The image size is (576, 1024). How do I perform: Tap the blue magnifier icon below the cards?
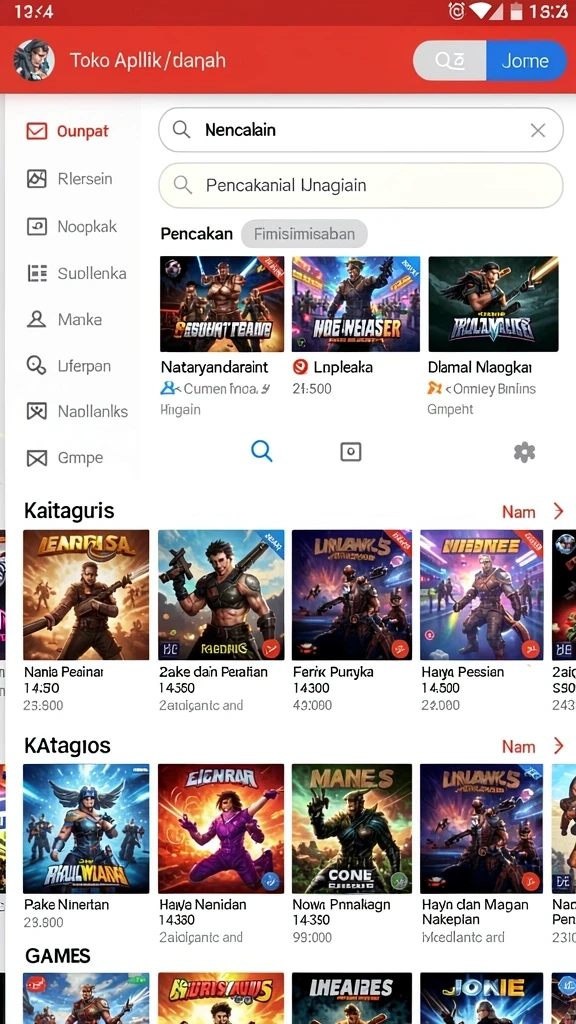(x=261, y=451)
